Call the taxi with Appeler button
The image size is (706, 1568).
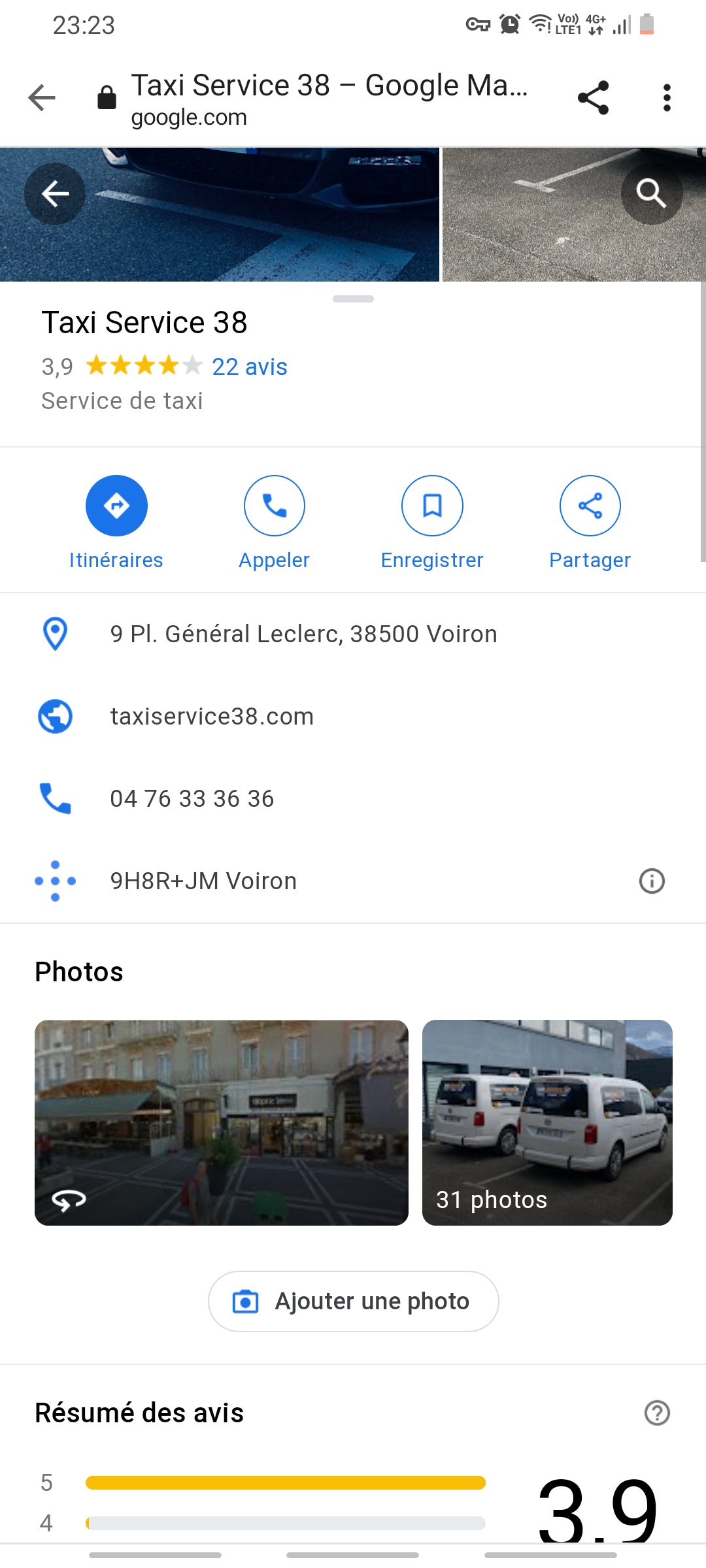[x=274, y=506]
